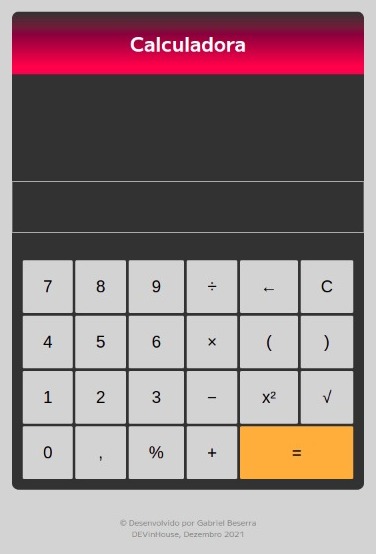
Task: Select the division operator
Action: [212, 287]
